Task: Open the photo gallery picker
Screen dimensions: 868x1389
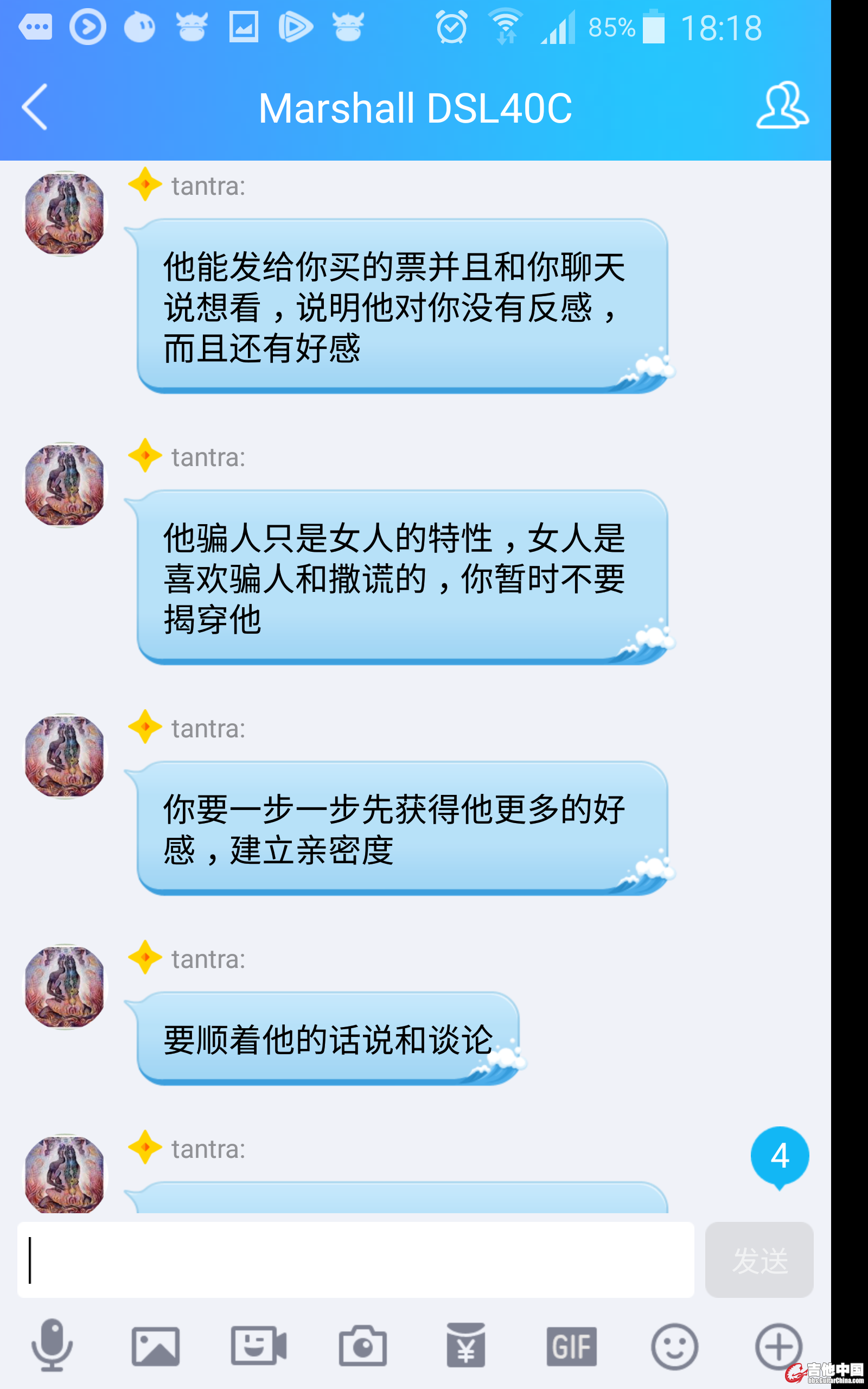Action: [x=156, y=1346]
